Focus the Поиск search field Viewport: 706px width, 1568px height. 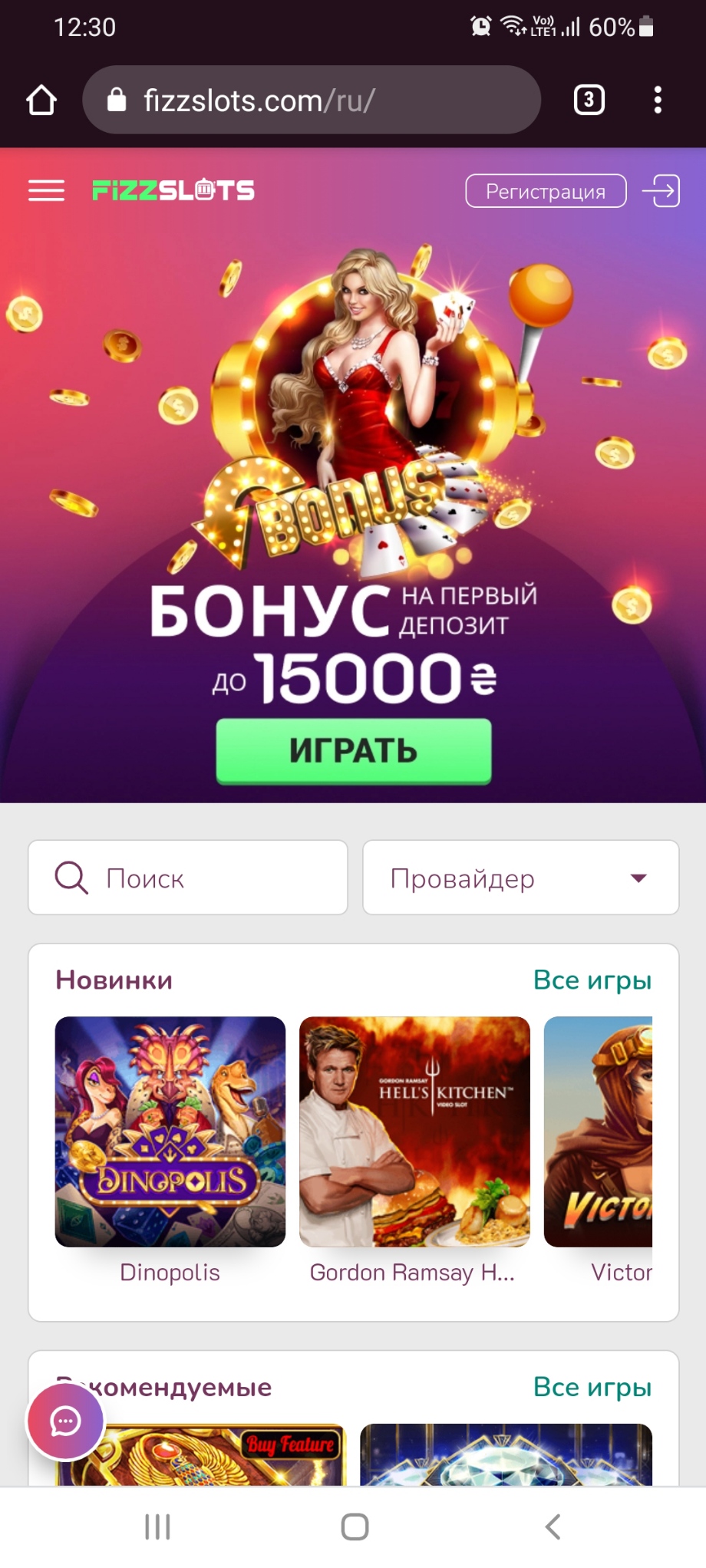(x=188, y=878)
